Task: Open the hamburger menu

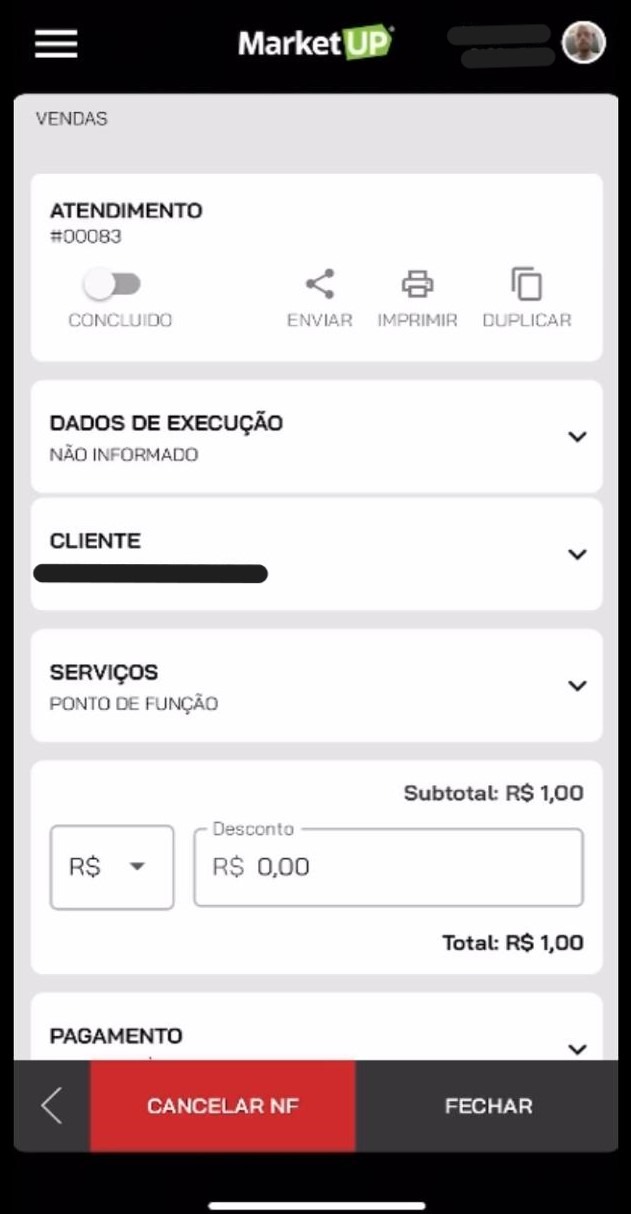Action: pos(56,43)
